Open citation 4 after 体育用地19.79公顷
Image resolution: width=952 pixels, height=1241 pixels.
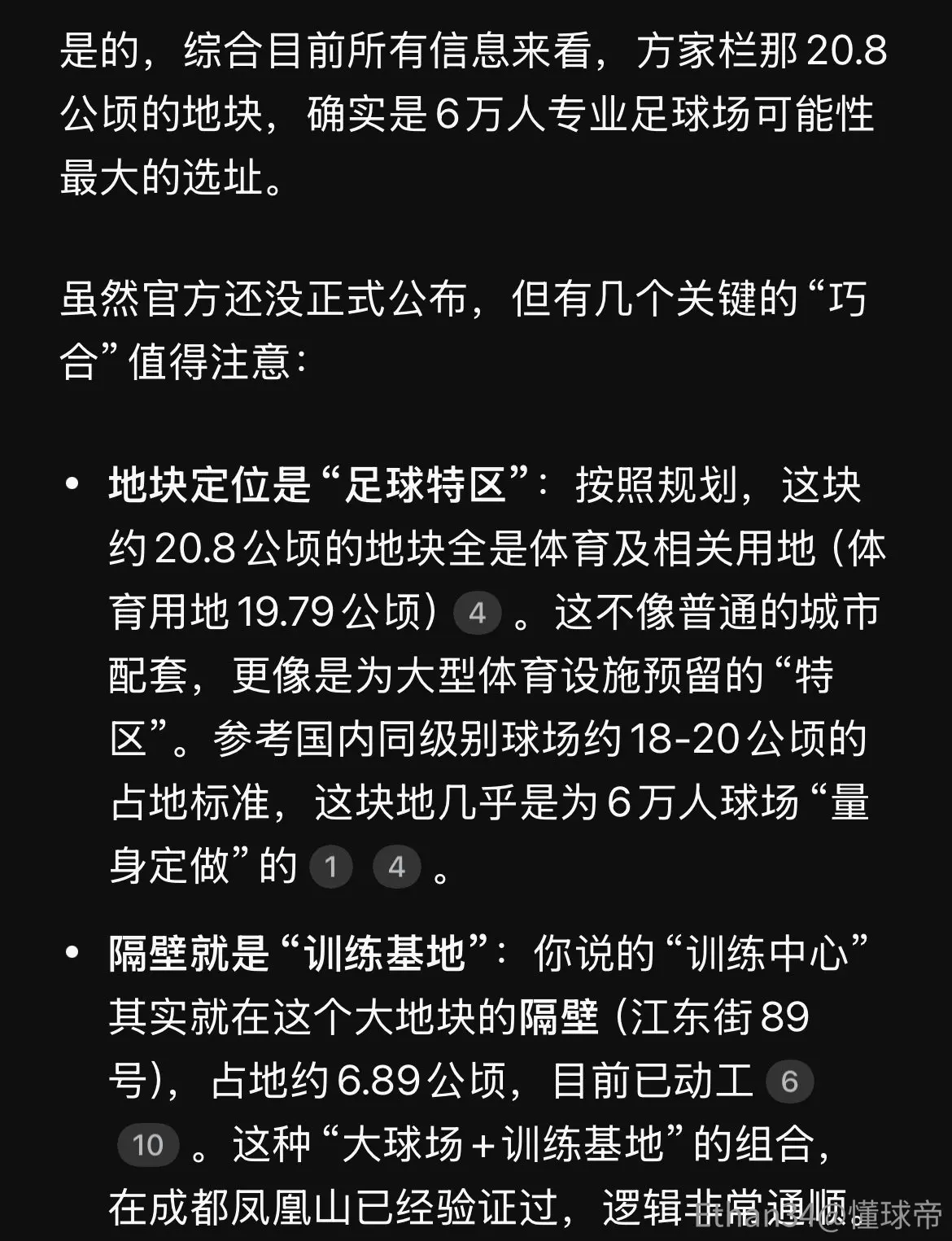tap(477, 613)
